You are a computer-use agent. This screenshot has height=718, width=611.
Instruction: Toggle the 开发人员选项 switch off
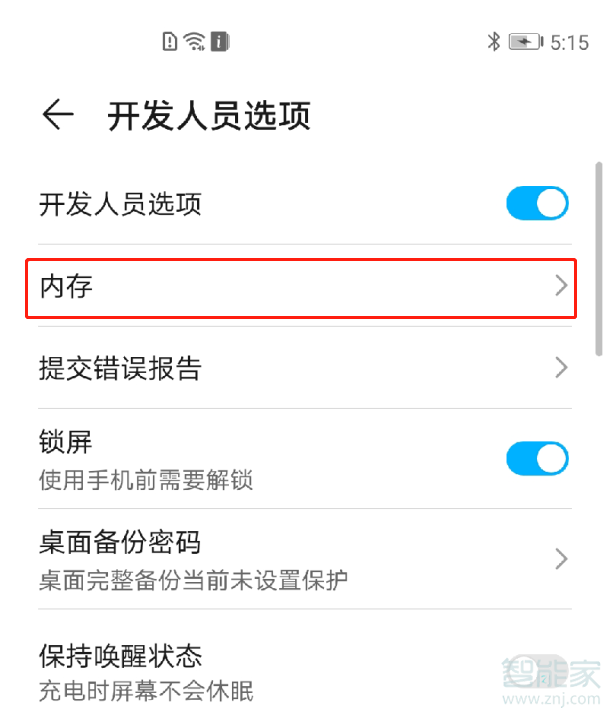537,204
